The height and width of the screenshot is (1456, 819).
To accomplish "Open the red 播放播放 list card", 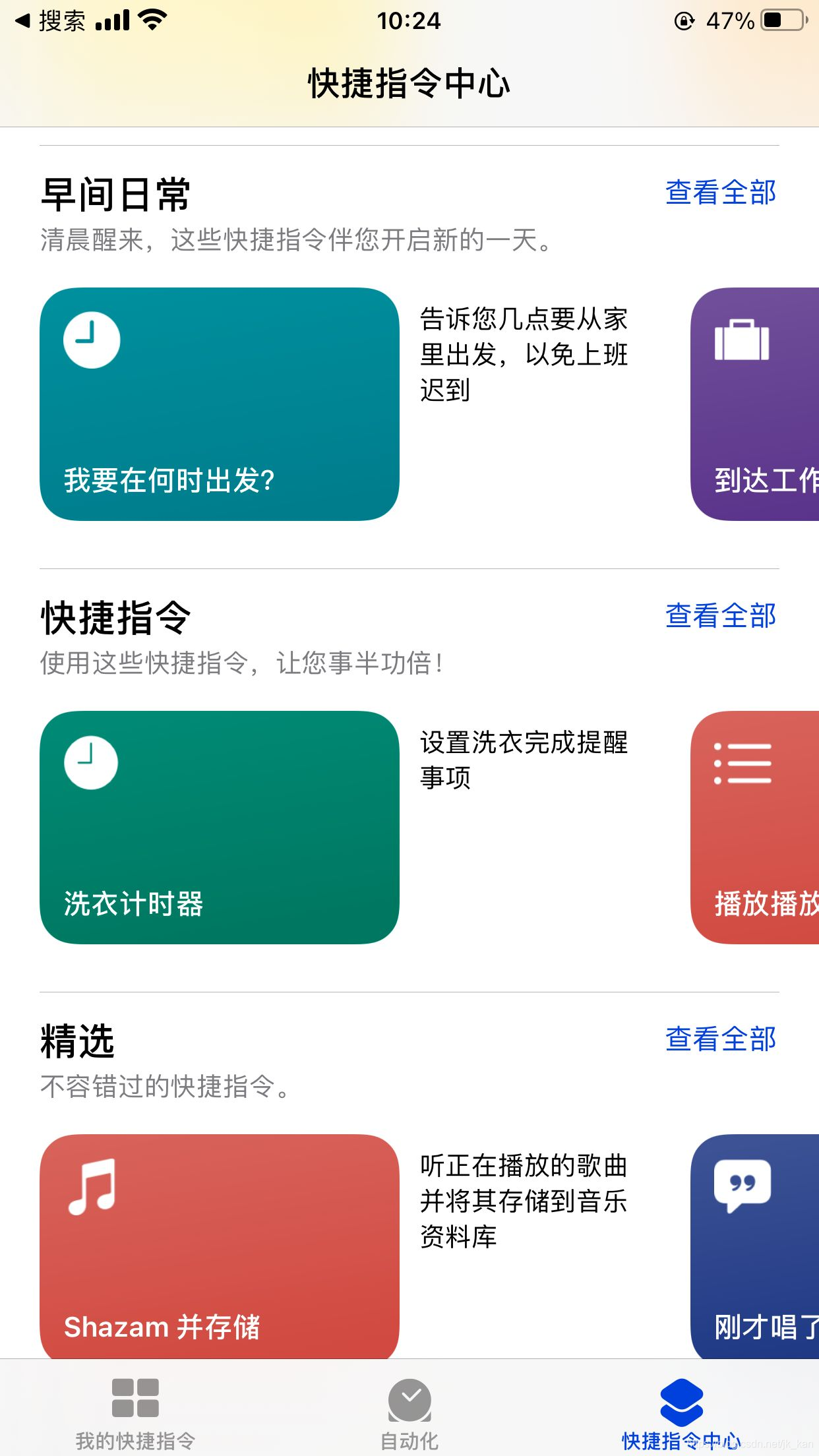I will (755, 828).
